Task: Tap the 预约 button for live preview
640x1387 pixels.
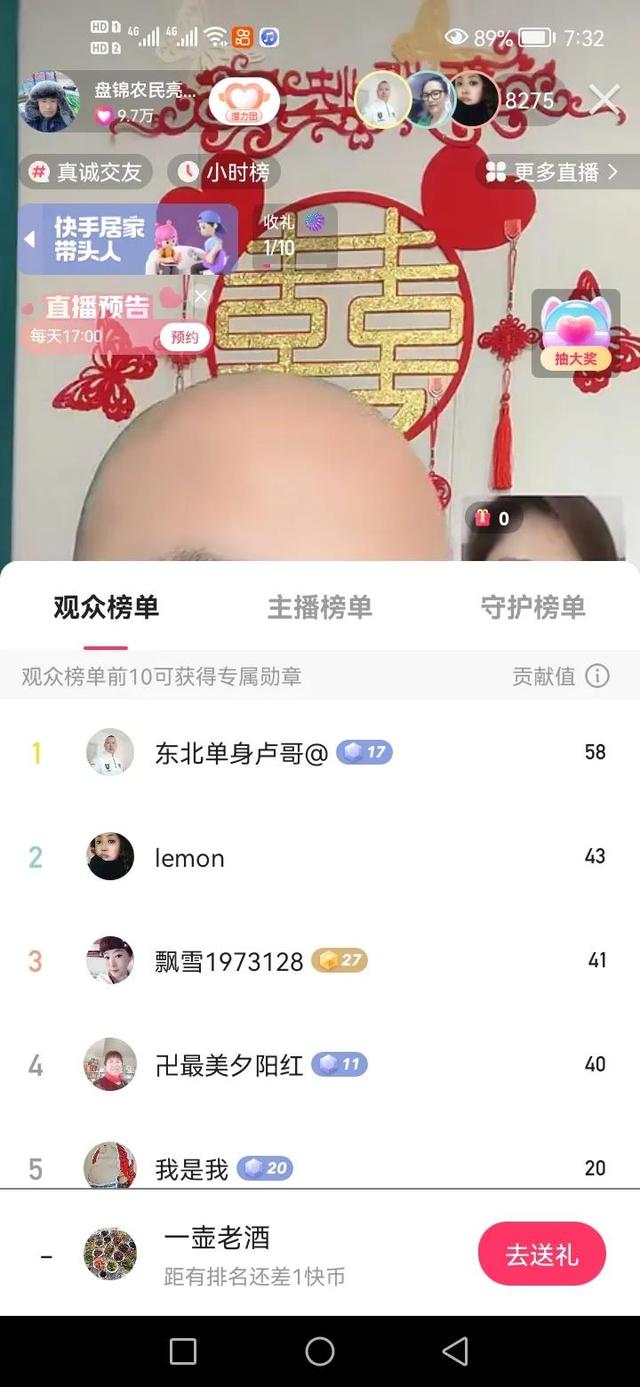Action: tap(185, 337)
